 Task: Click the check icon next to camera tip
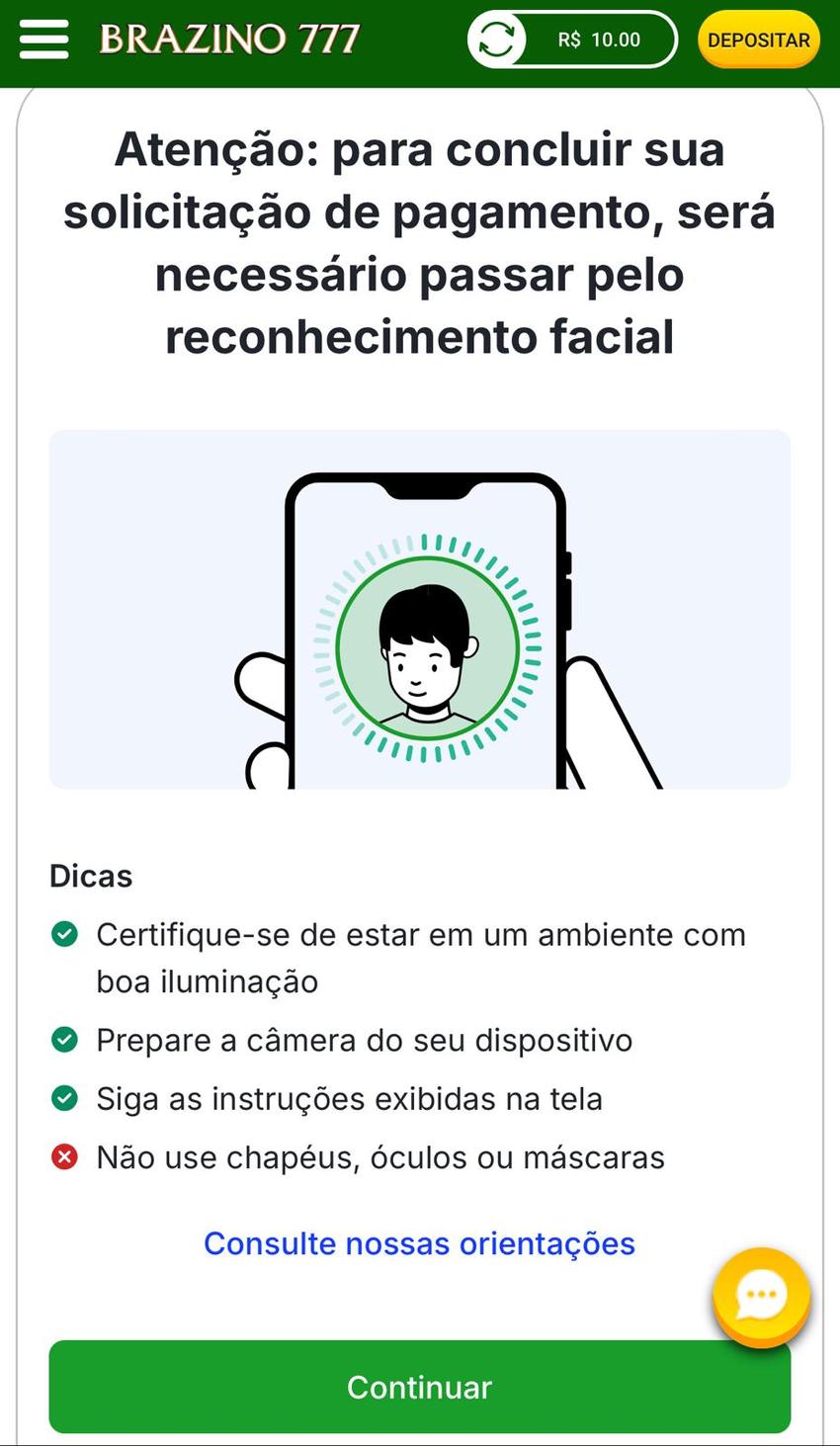point(64,1040)
